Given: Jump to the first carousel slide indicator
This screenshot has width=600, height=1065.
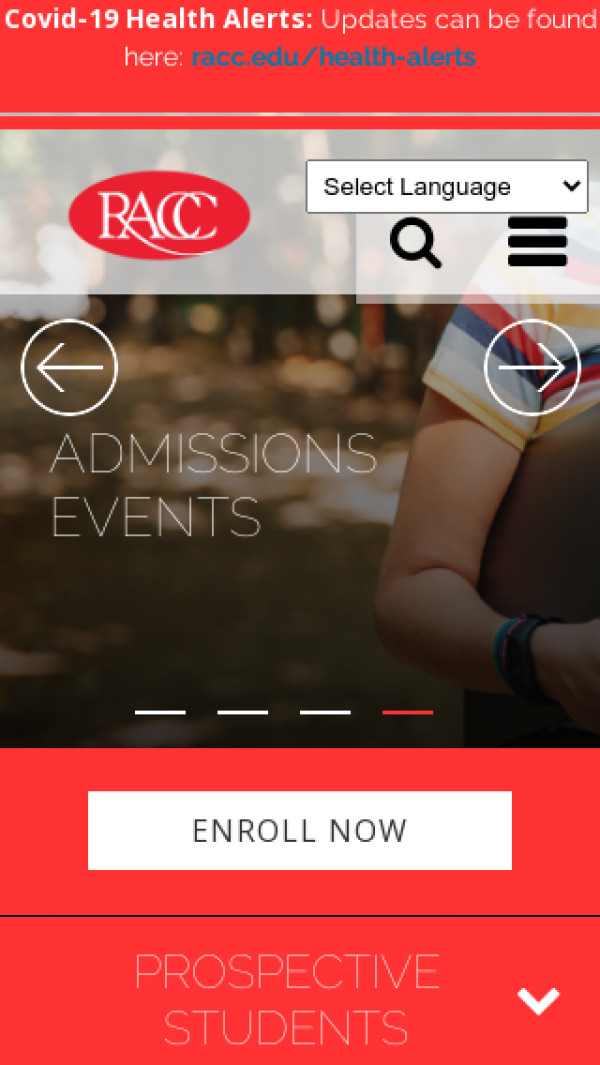Looking at the screenshot, I should [x=160, y=712].
